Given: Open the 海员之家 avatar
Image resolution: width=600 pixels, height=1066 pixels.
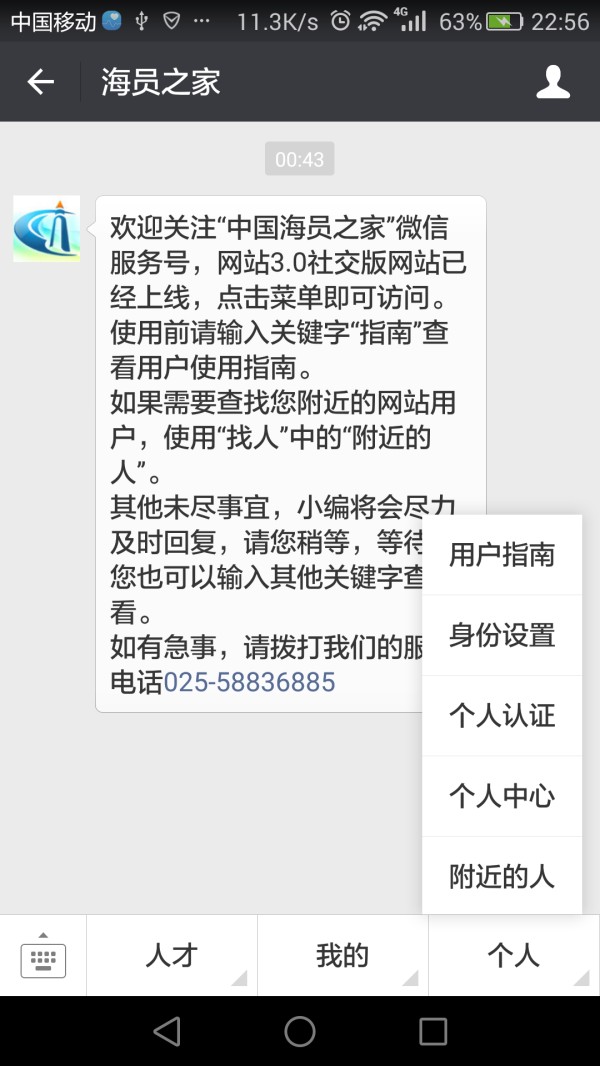Looking at the screenshot, I should click(x=46, y=229).
